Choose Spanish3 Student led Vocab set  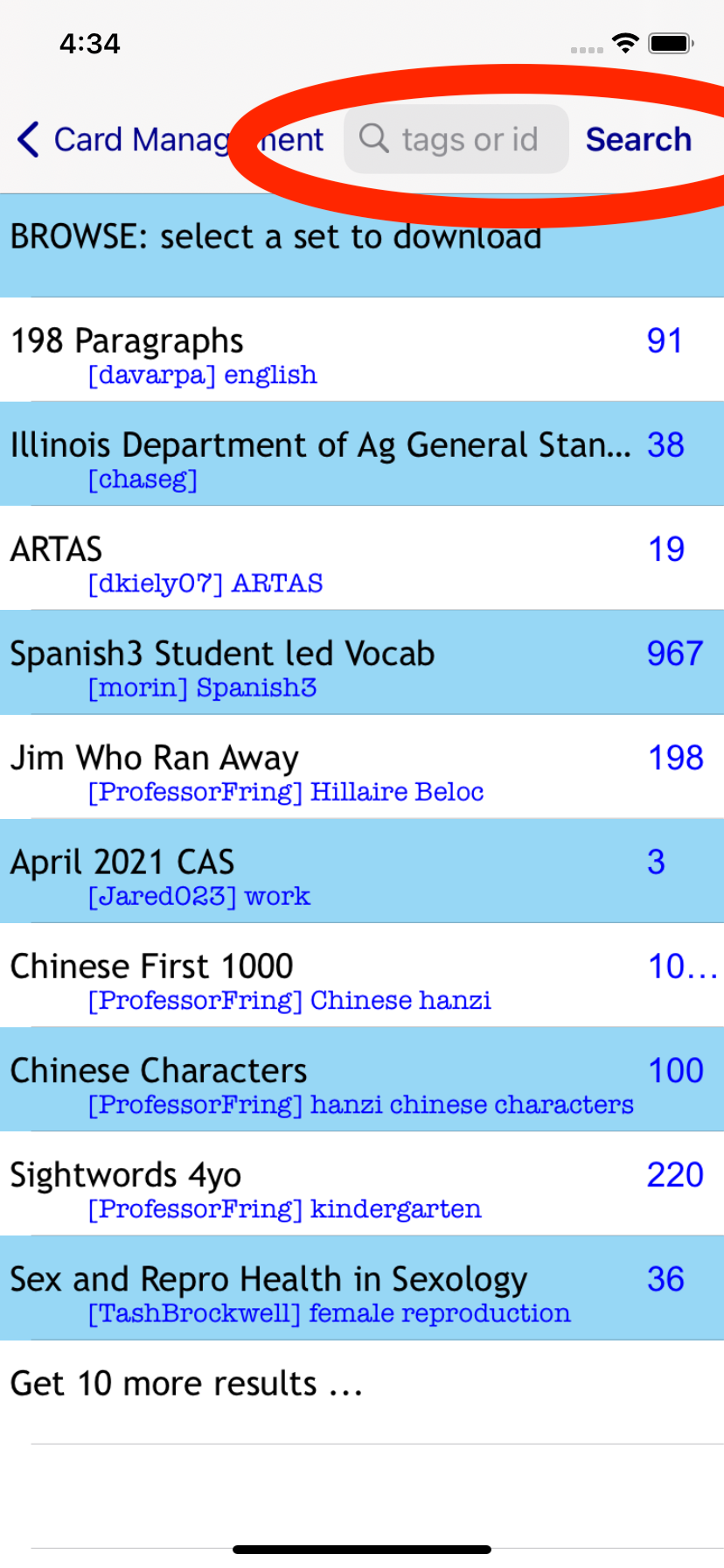[x=350, y=662]
